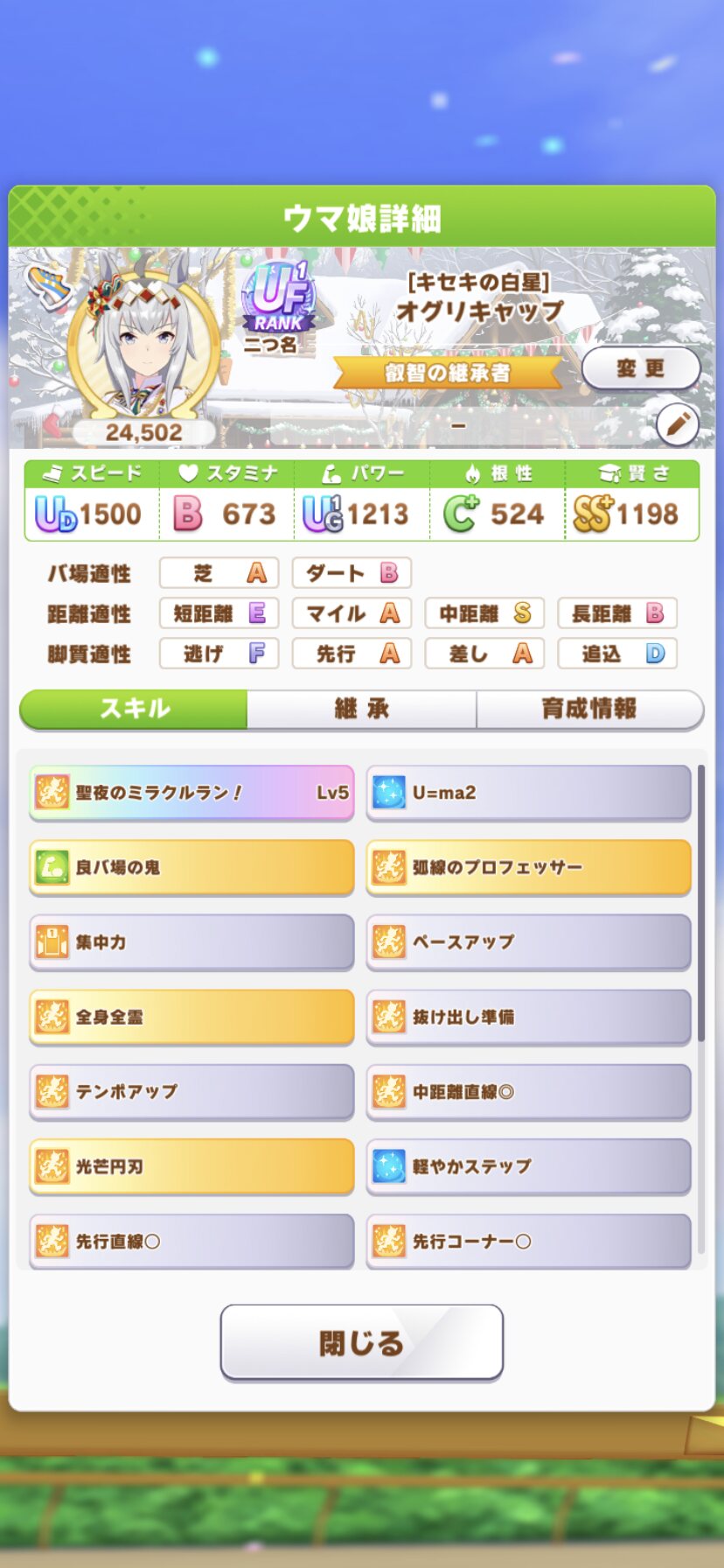Show details for 弧線のプロフェッサー

(528, 867)
